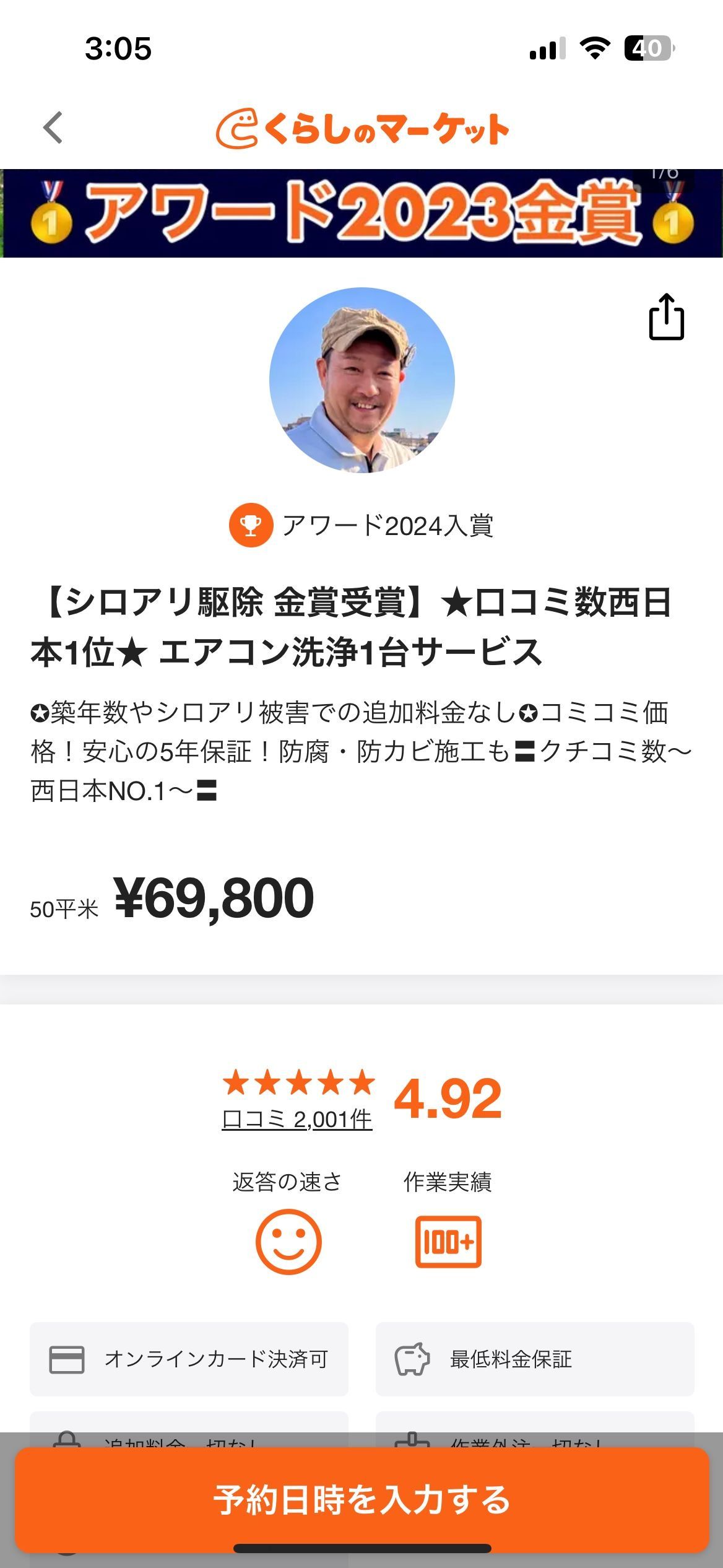Viewport: 723px width, 1568px height.
Task: Open the 口コミ 2,001件 reviews link
Action: coord(297,1119)
